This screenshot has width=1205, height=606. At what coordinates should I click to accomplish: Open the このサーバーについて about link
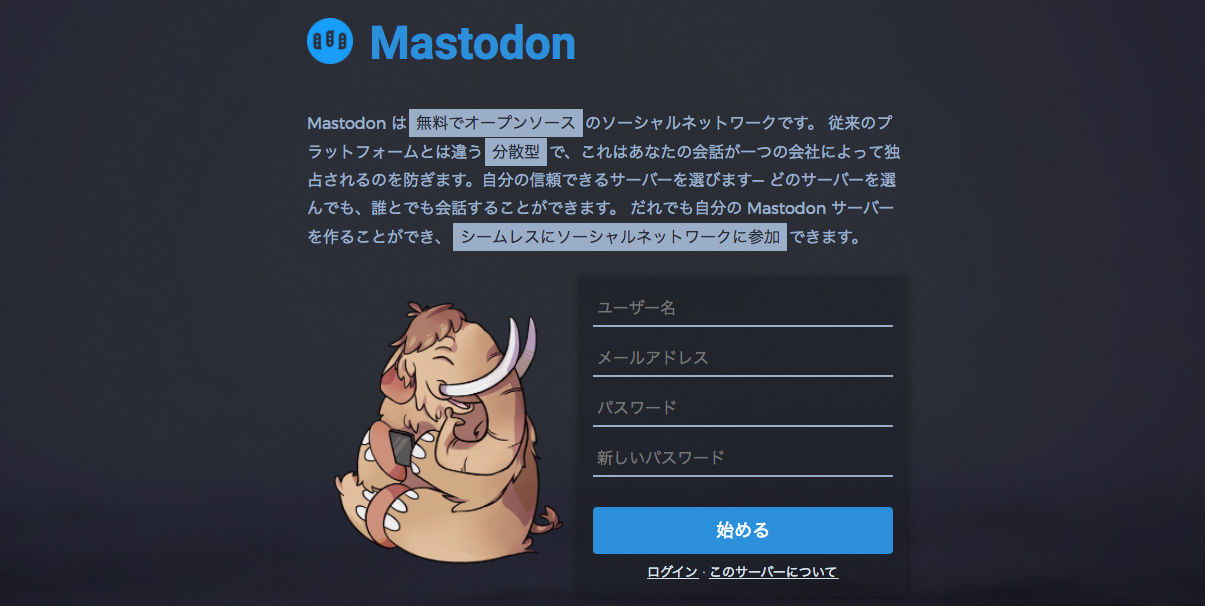coord(773,572)
